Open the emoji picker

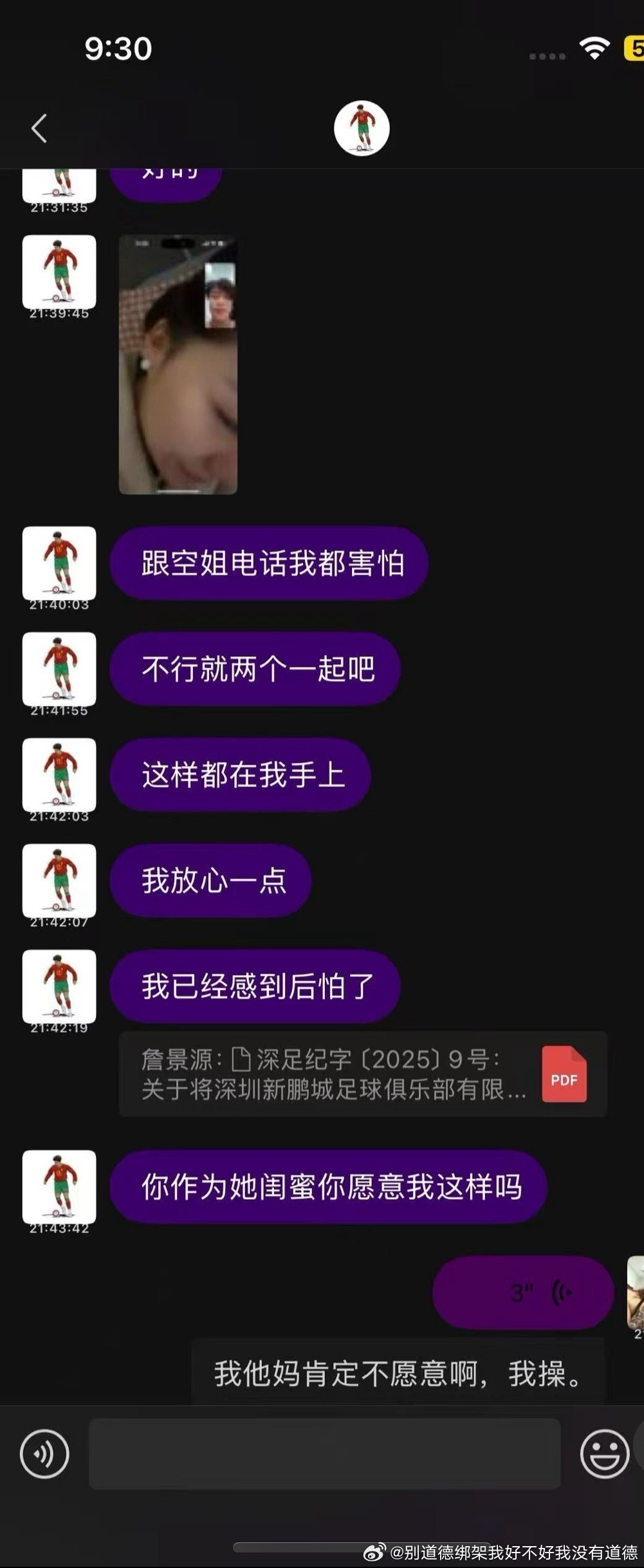[x=604, y=1453]
